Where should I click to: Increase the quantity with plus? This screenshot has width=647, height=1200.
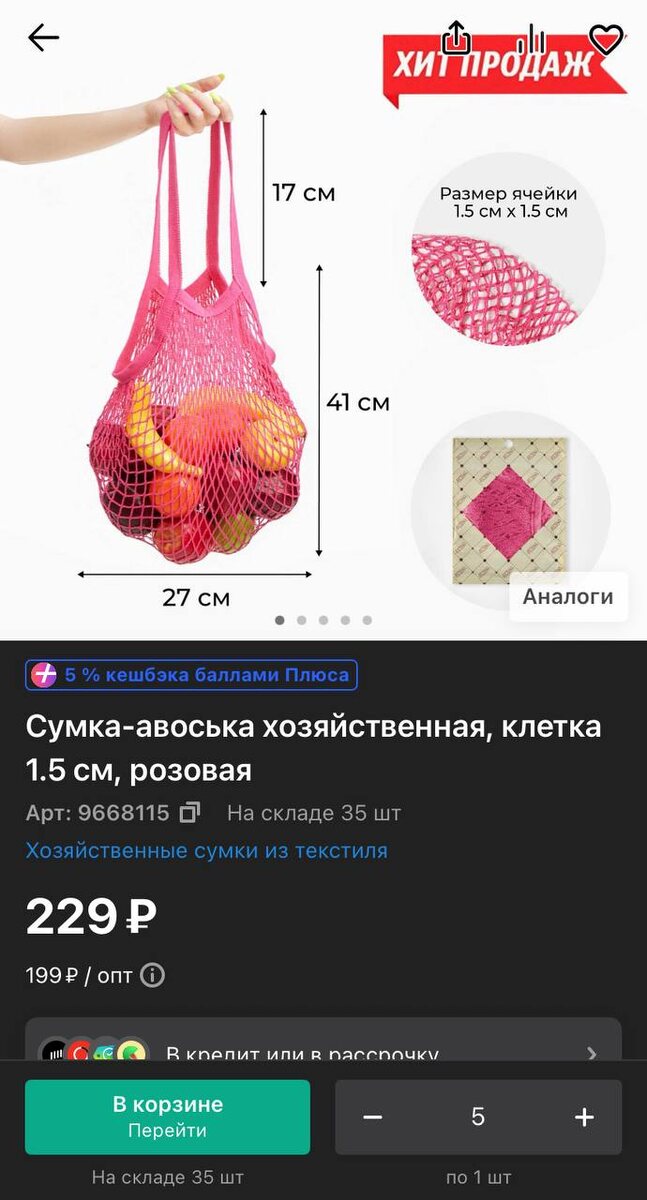585,1117
